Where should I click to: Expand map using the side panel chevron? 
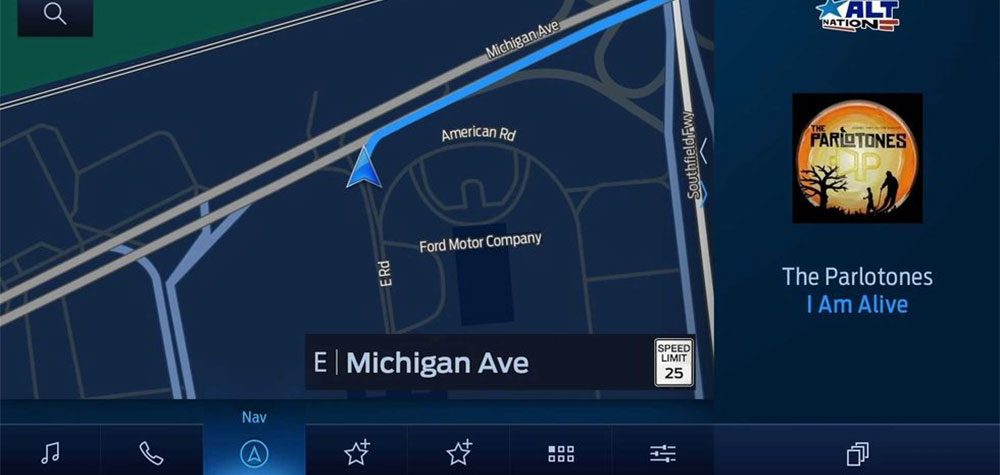click(x=703, y=152)
